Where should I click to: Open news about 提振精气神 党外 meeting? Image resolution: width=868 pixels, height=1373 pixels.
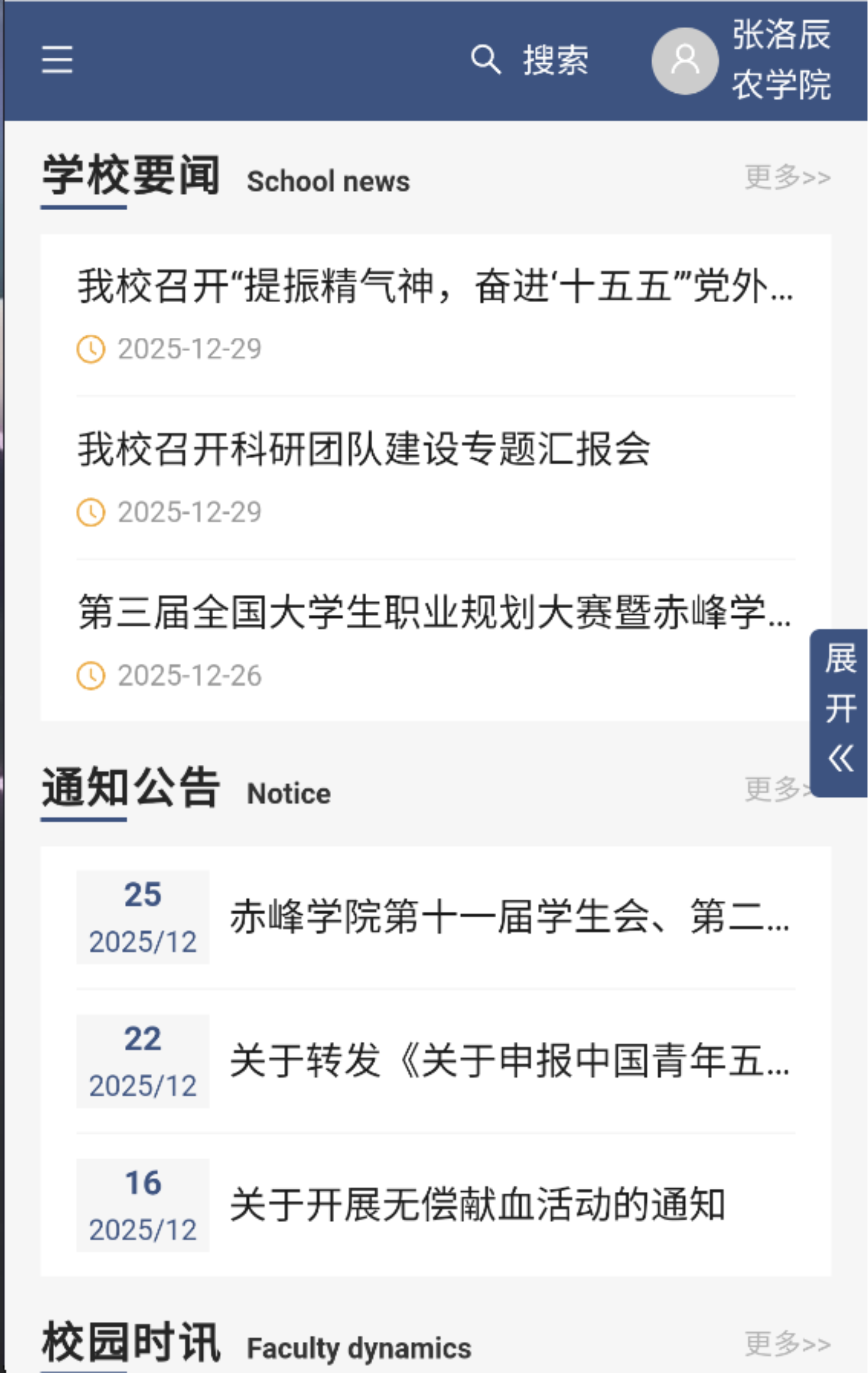click(x=435, y=286)
